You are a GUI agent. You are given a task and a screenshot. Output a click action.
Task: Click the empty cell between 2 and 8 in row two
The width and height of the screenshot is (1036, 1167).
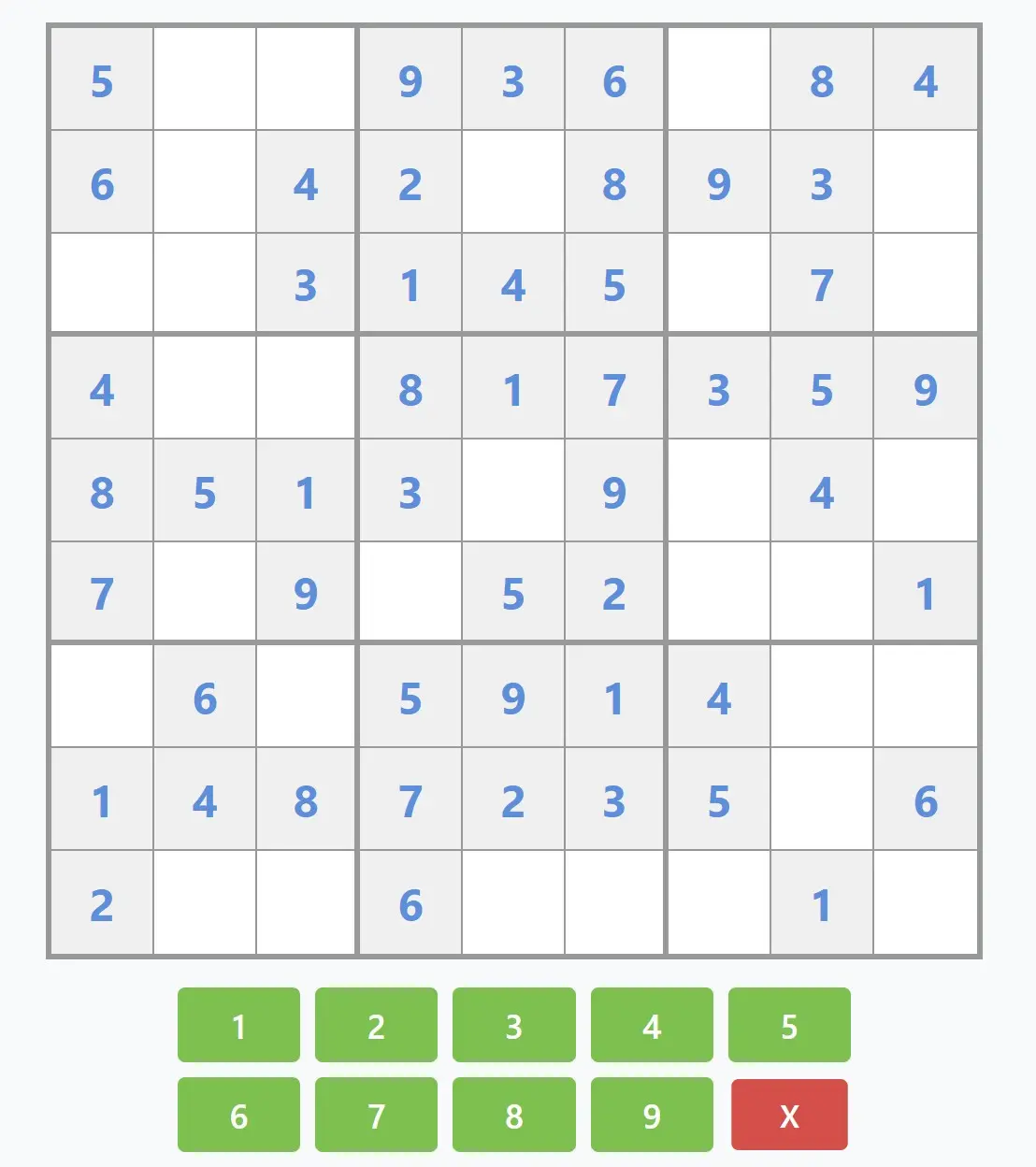pyautogui.click(x=513, y=185)
